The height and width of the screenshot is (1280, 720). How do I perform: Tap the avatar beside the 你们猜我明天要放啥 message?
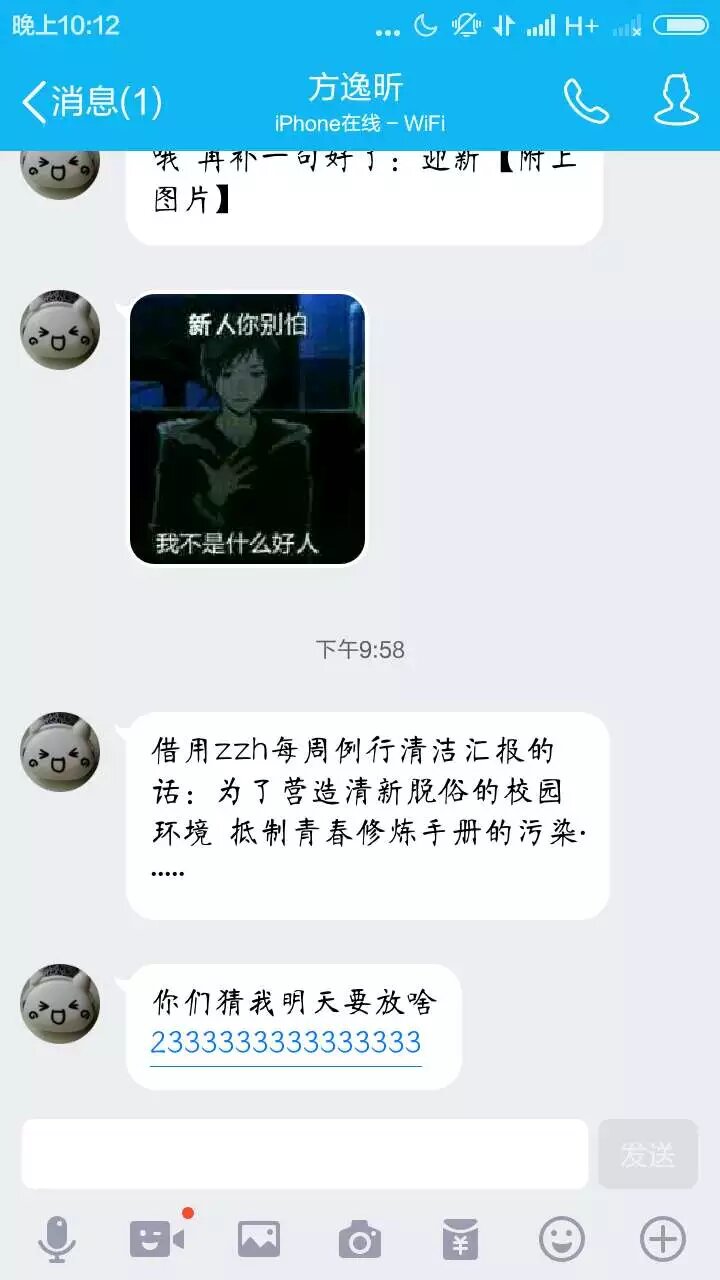pos(60,1003)
